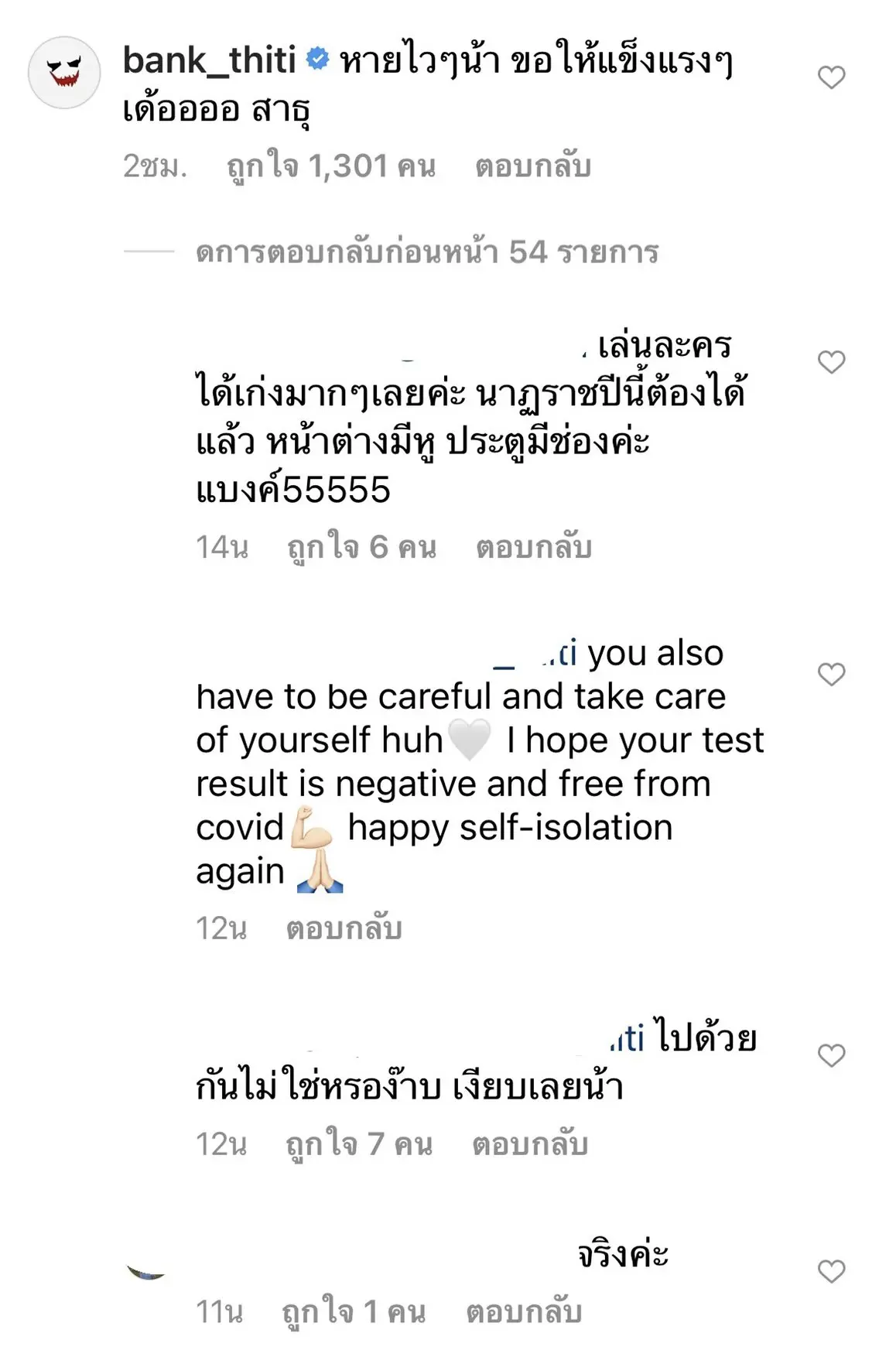The height and width of the screenshot is (1357, 896).
Task: Expand the 54 previous replies
Action: tap(426, 252)
